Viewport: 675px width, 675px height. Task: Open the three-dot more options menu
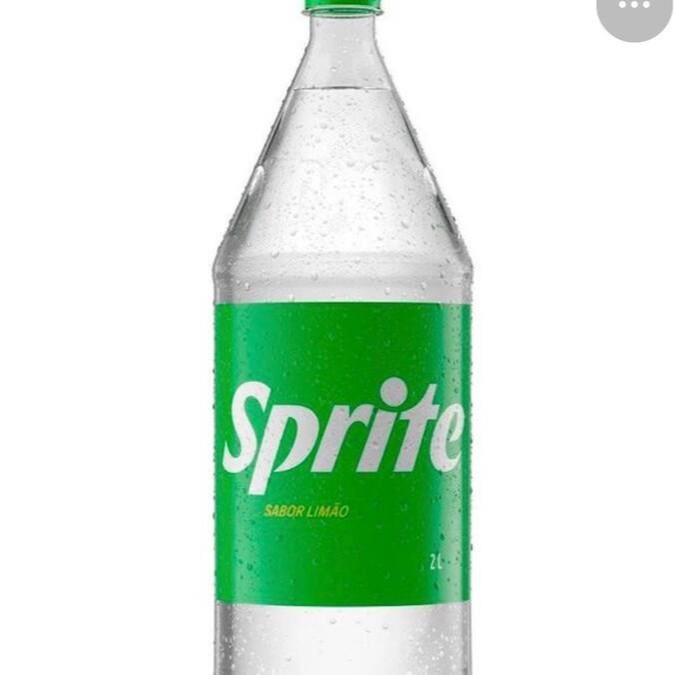pos(634,8)
